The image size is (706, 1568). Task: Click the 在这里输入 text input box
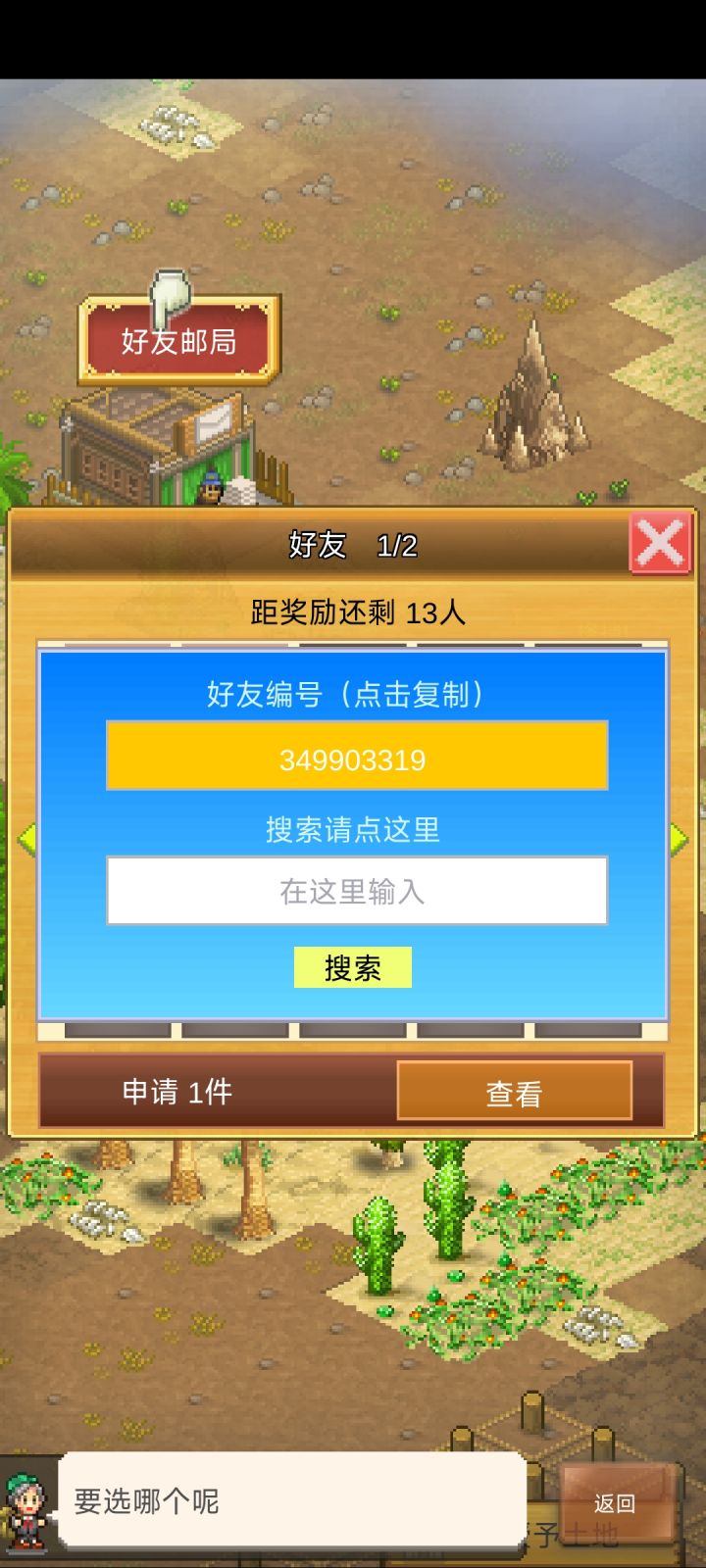353,890
